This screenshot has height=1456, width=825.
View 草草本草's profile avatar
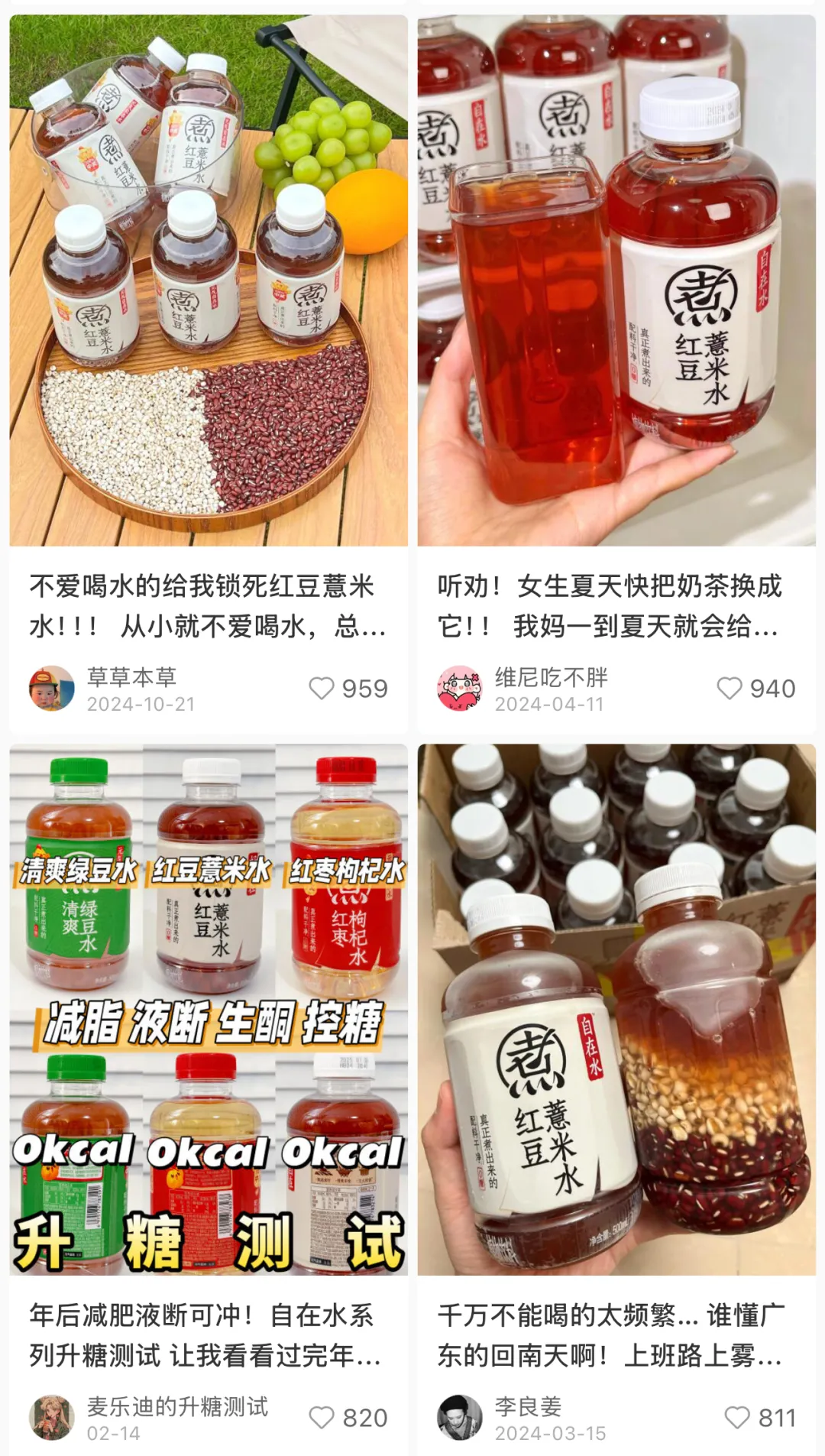(52, 689)
